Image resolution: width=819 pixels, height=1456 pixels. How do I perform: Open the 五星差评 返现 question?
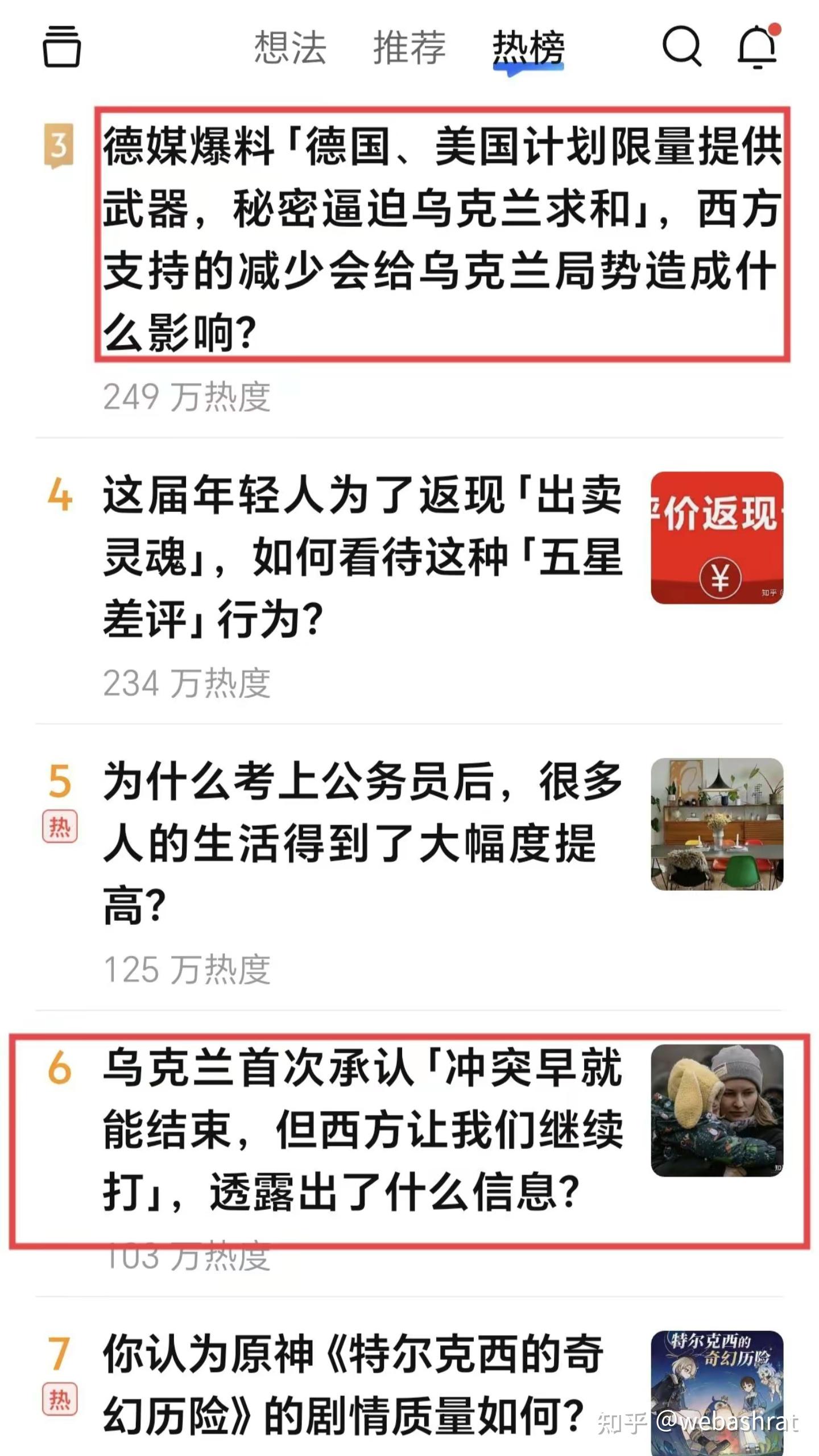tap(362, 556)
